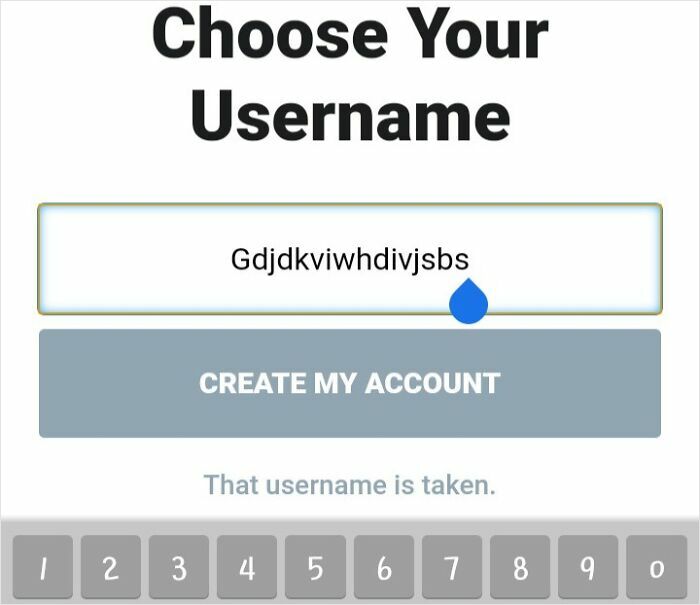Hit the 5 key on keyboard
The height and width of the screenshot is (605, 700).
(315, 569)
